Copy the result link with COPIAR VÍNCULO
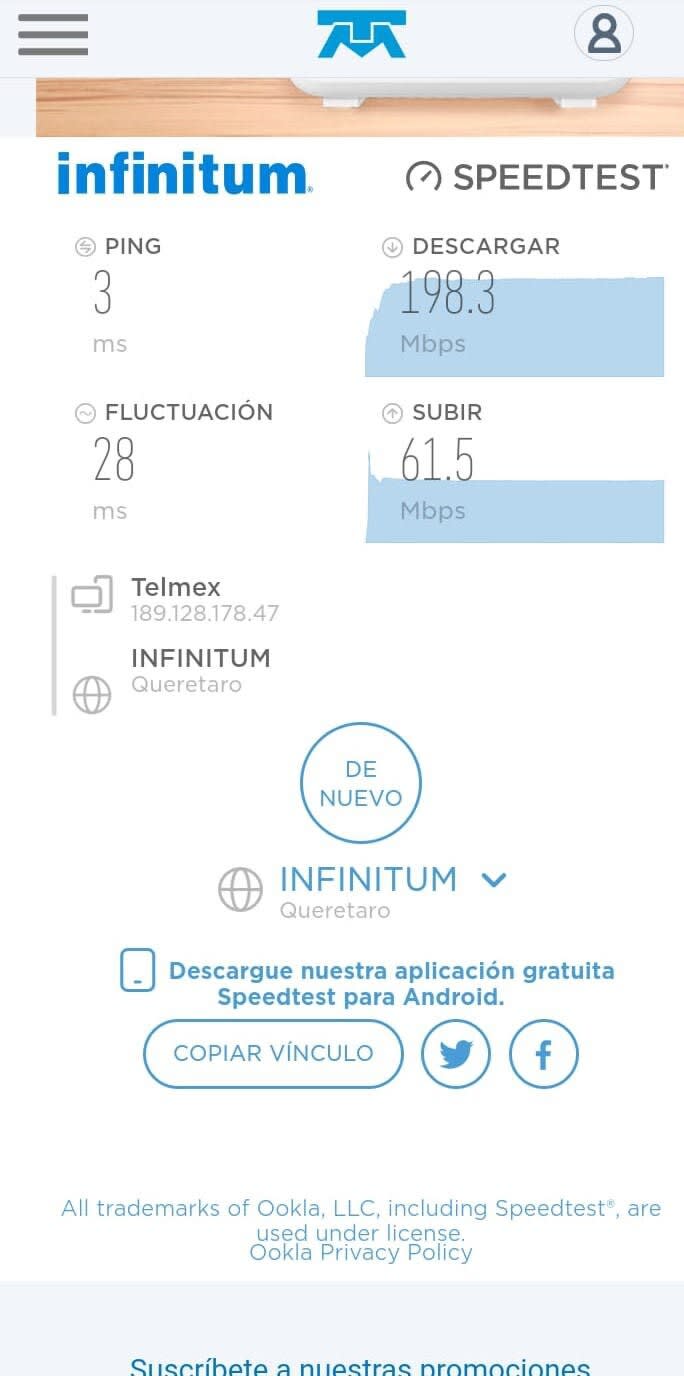The height and width of the screenshot is (1376, 684). [x=273, y=1053]
